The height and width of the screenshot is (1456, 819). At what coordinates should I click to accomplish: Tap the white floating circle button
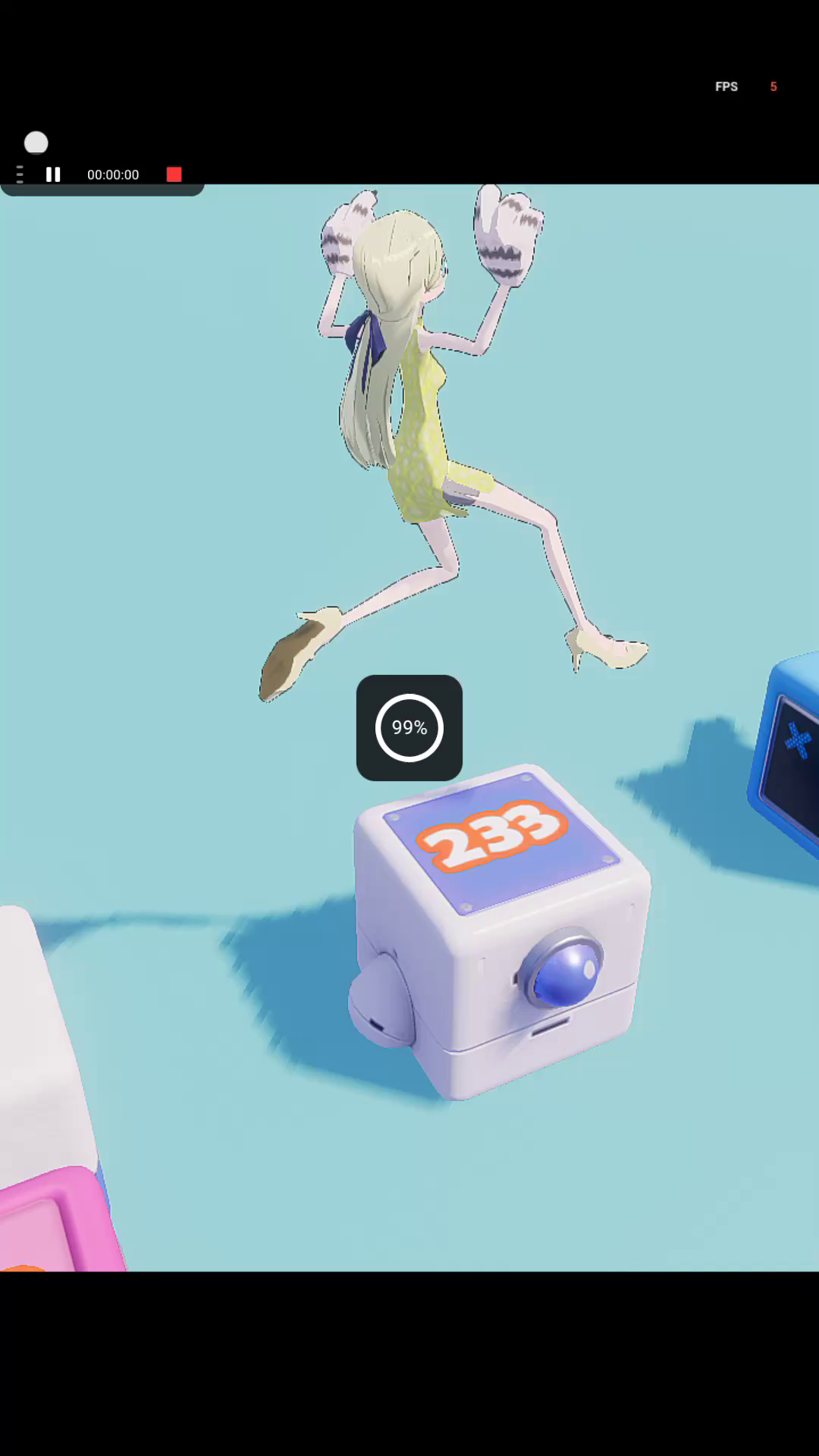(x=36, y=143)
